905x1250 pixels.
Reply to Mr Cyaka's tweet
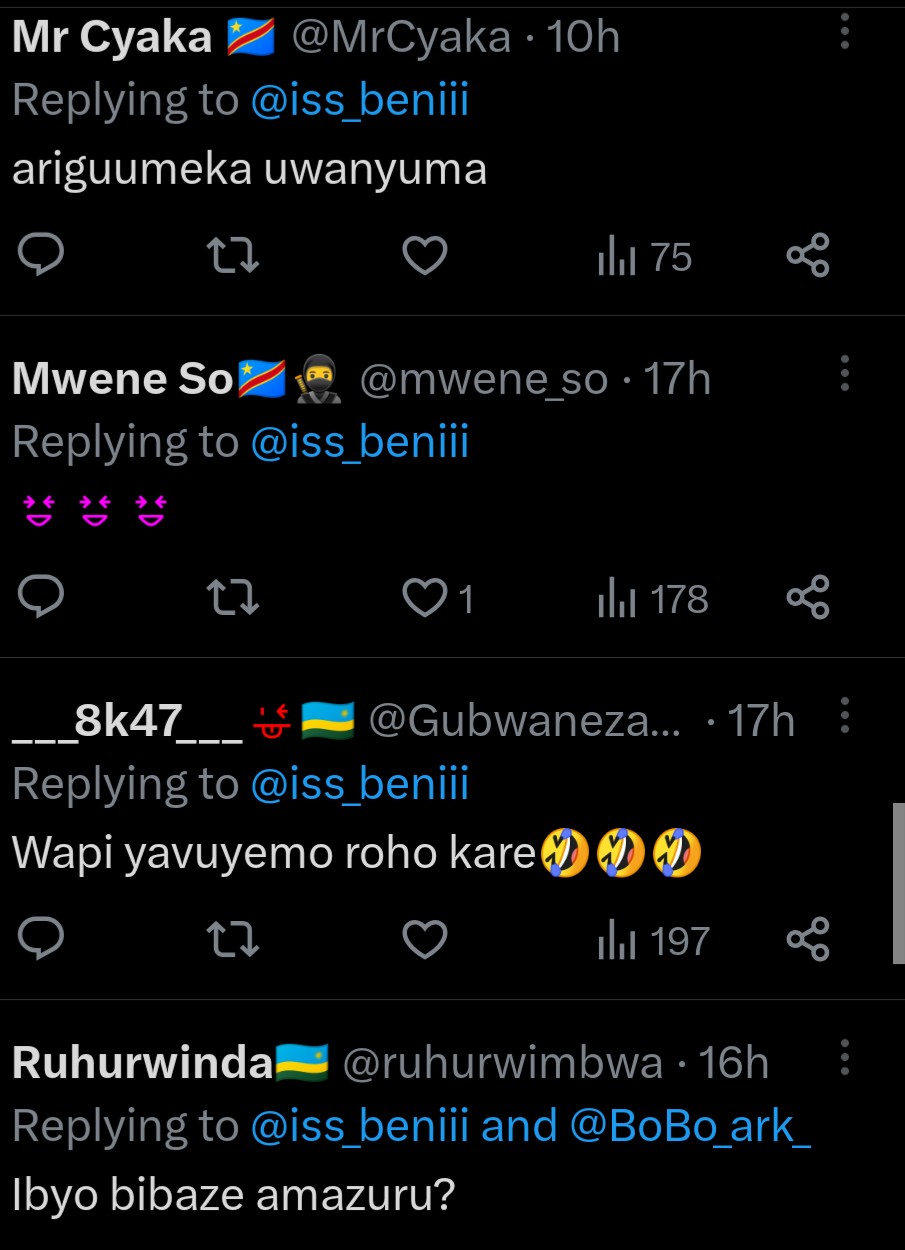pos(41,256)
